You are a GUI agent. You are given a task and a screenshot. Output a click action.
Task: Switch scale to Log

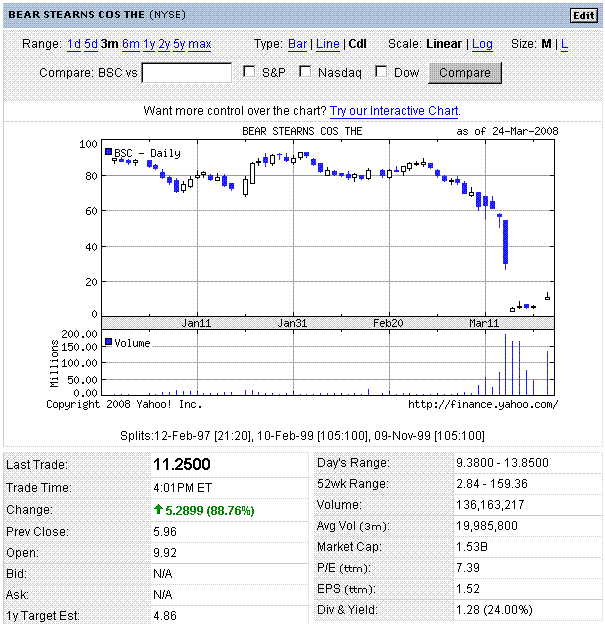(482, 44)
